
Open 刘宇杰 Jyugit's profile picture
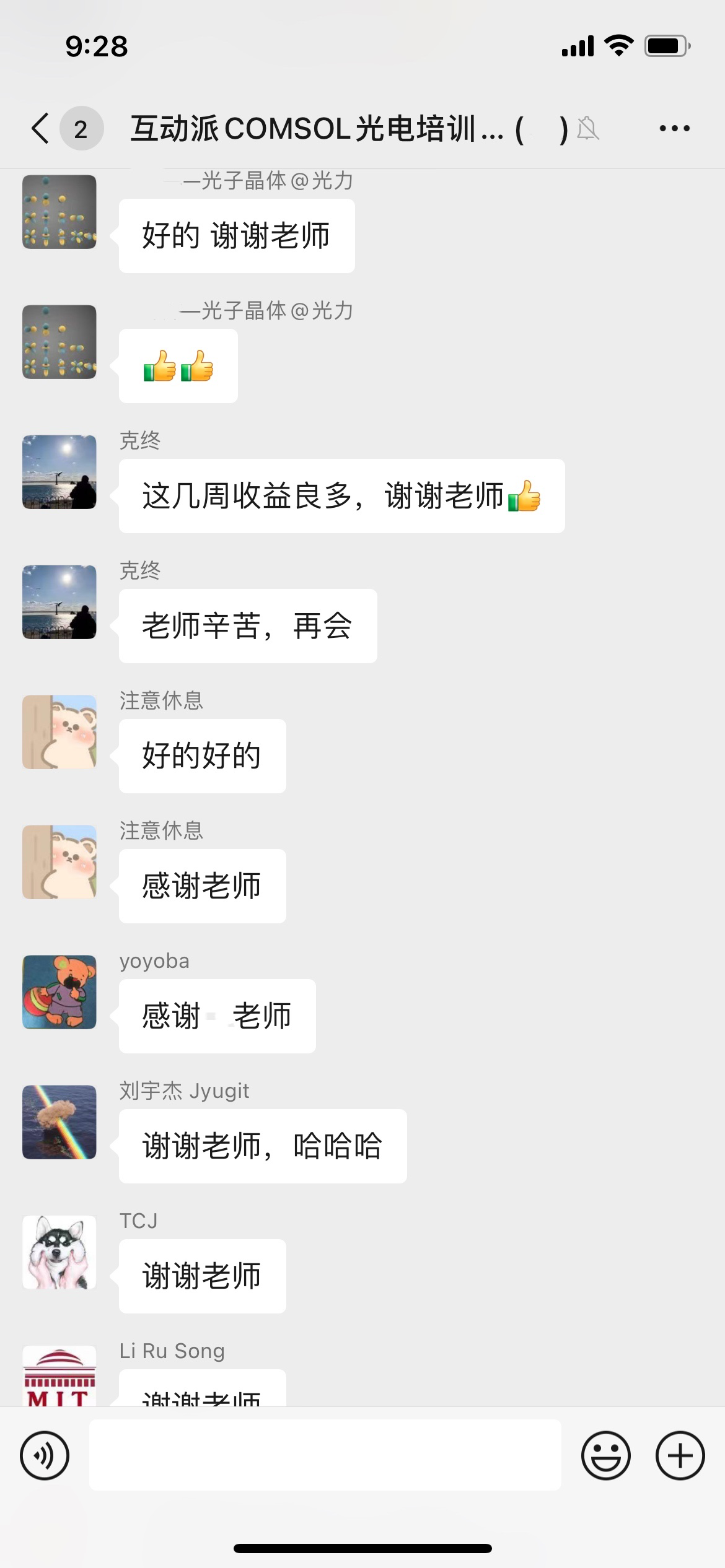pyautogui.click(x=59, y=1122)
